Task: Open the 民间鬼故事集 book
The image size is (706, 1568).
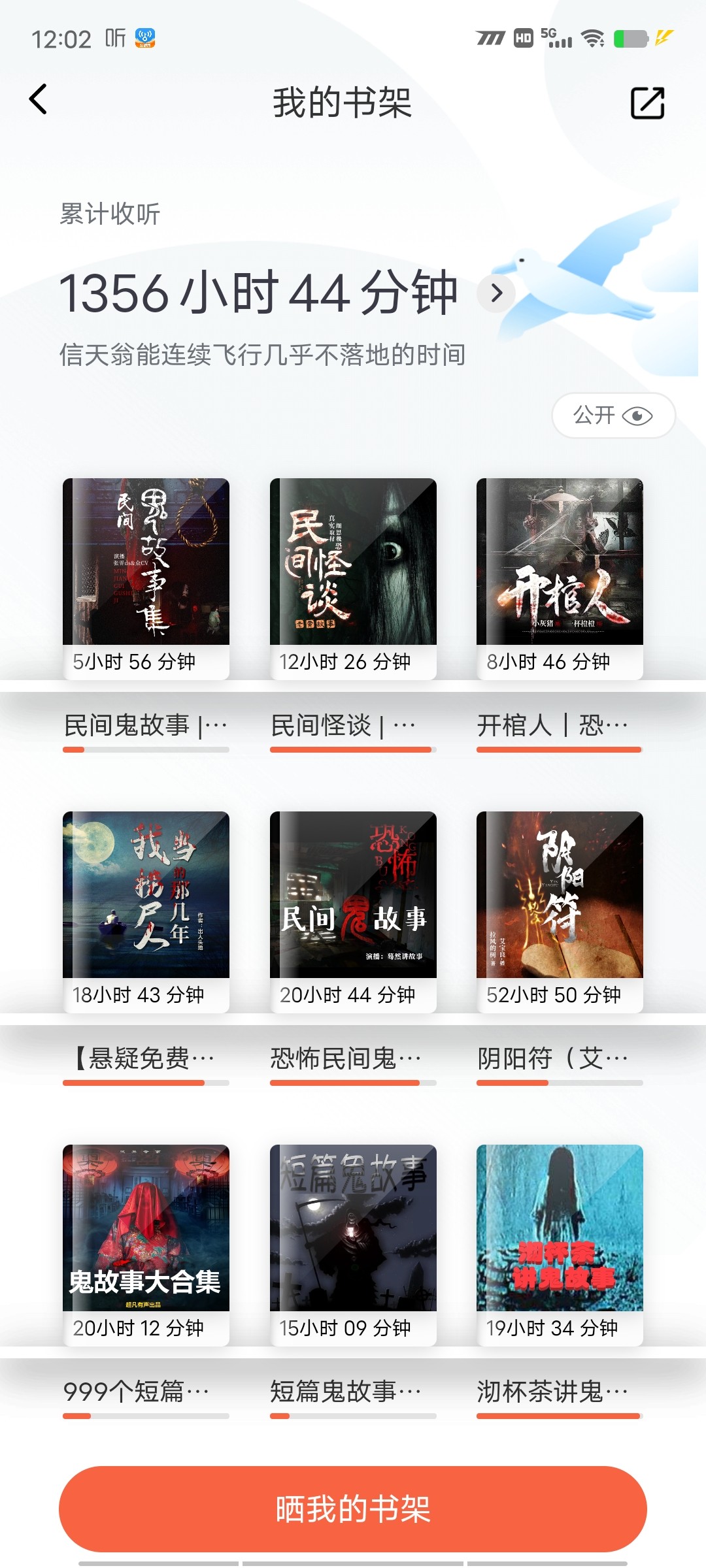Action: (x=146, y=578)
